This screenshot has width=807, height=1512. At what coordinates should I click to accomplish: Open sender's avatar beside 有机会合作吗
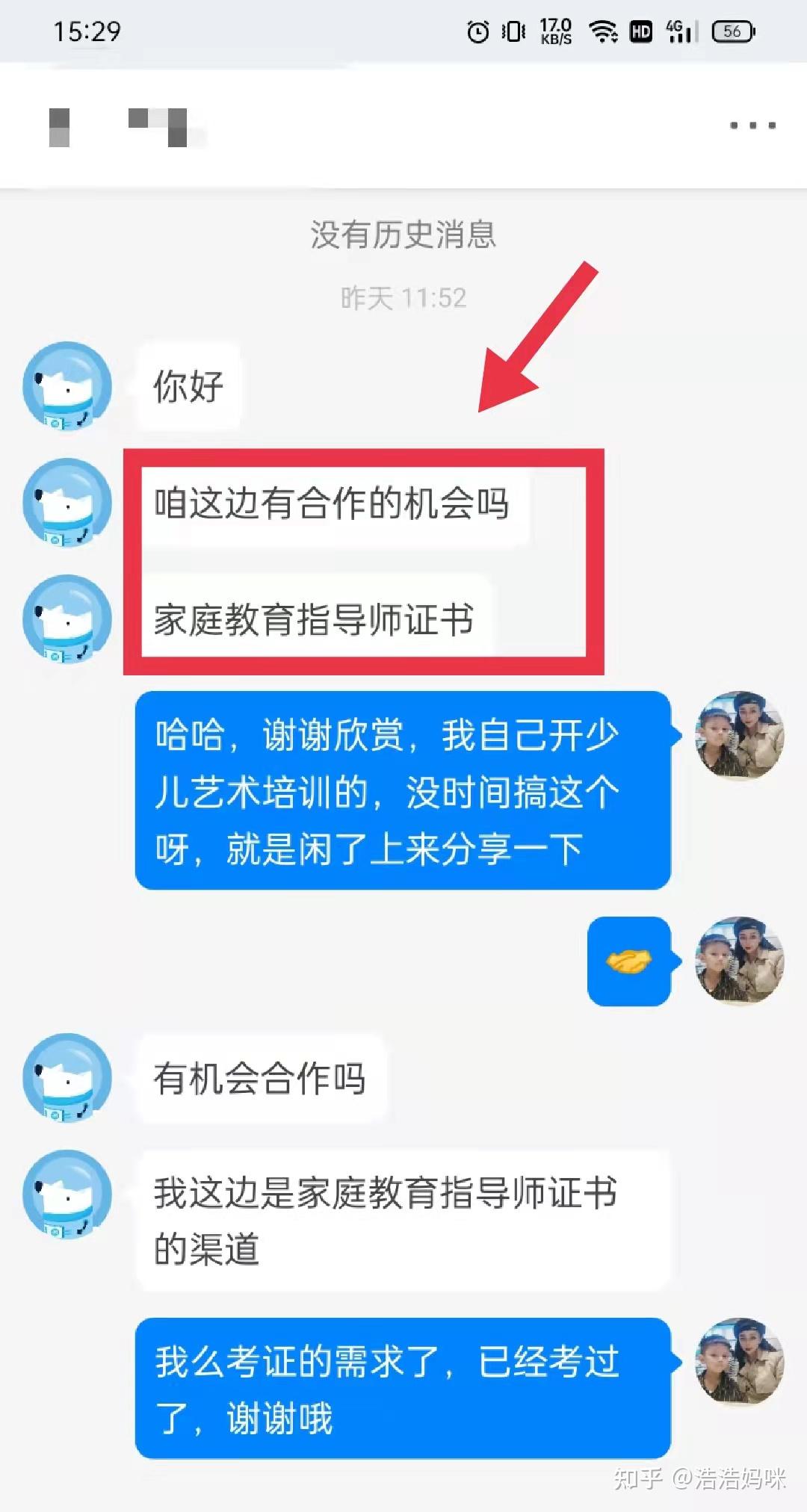[67, 1078]
